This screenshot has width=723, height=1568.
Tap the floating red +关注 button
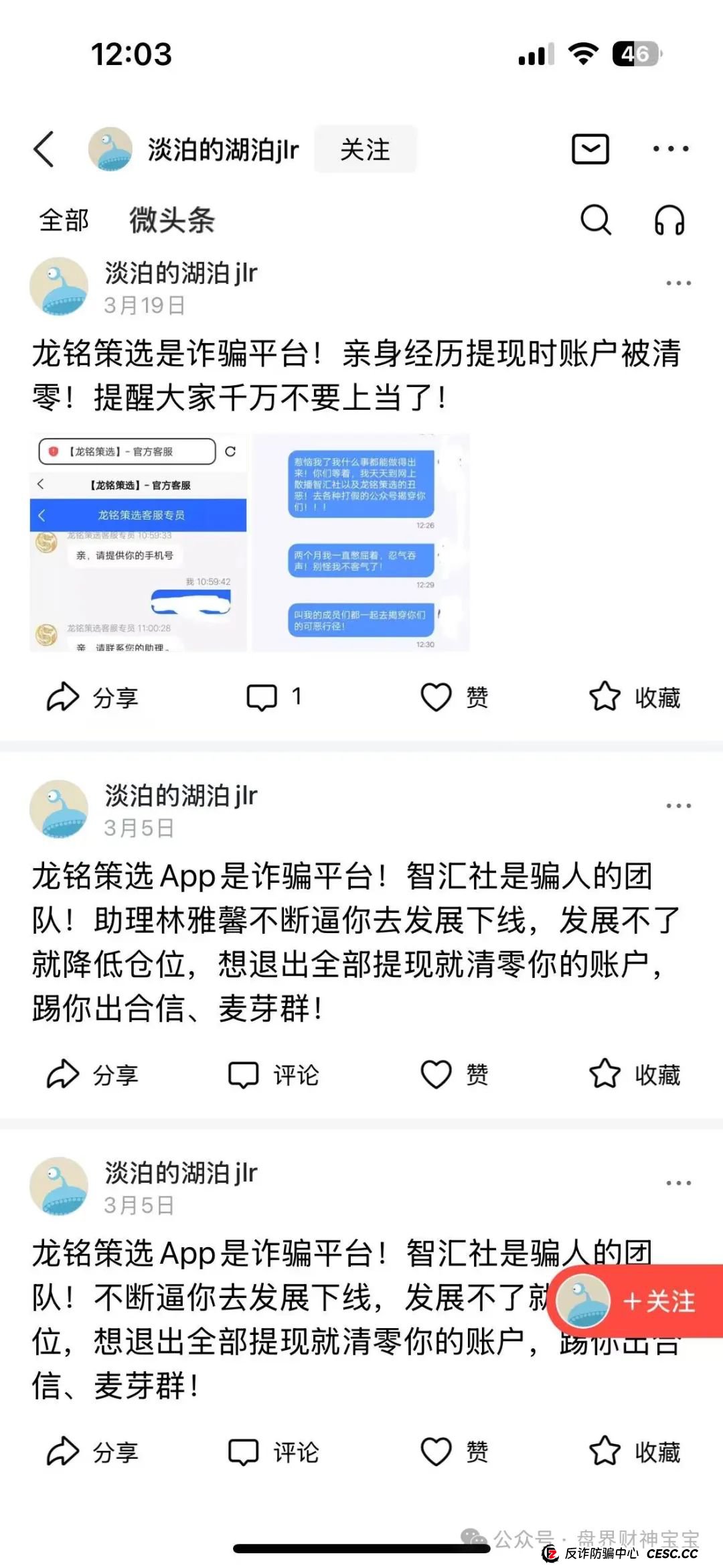(636, 1301)
